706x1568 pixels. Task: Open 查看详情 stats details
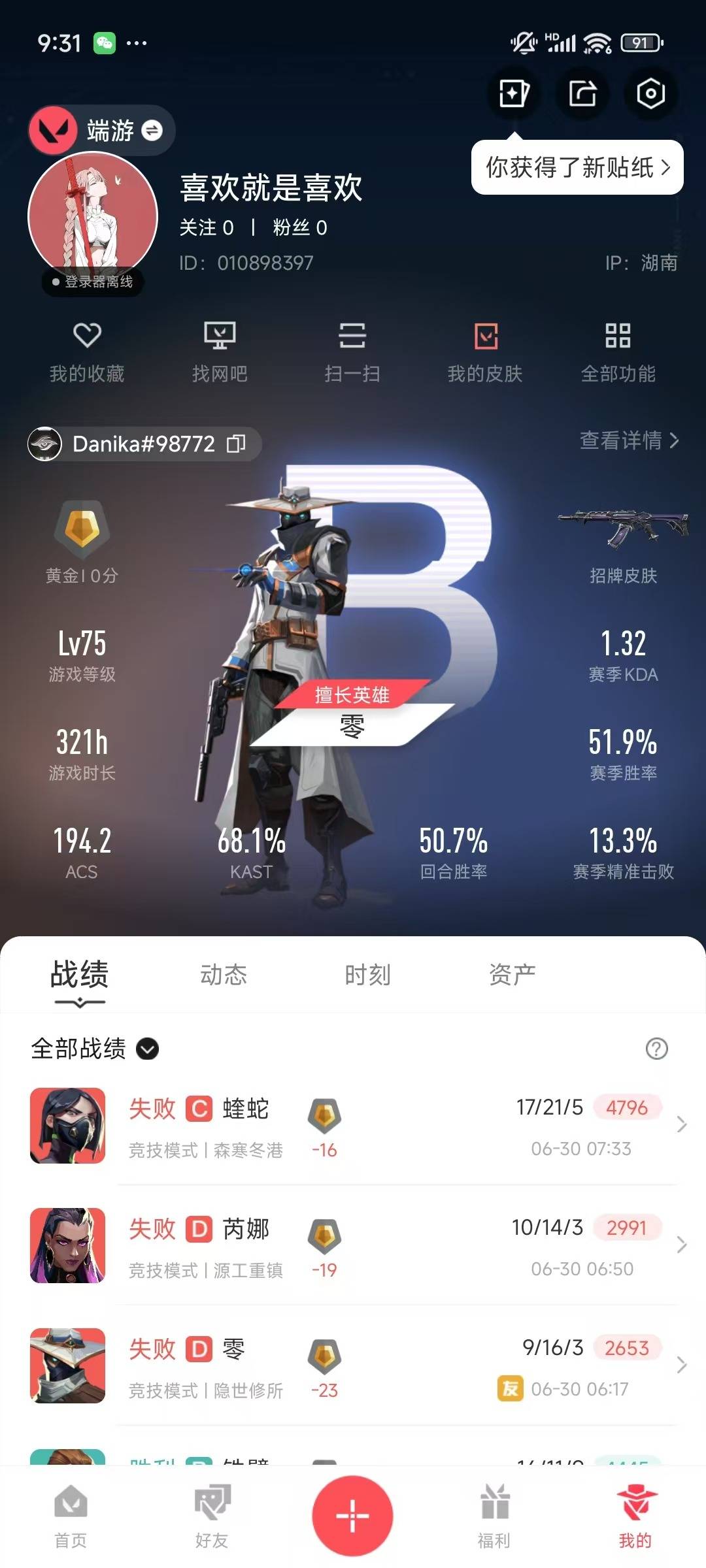pyautogui.click(x=629, y=441)
